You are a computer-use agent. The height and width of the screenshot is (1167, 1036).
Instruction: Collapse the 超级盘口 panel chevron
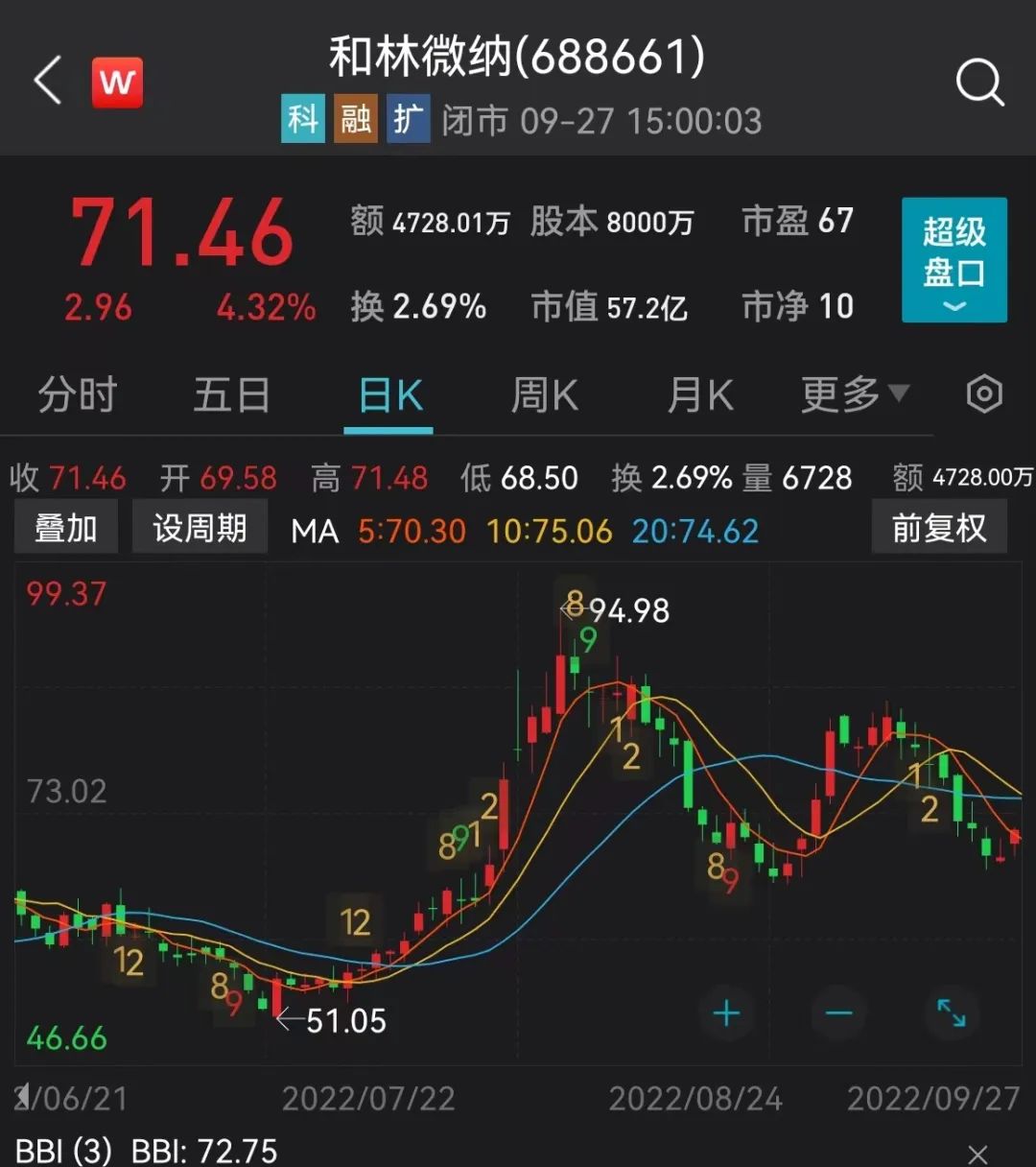point(954,305)
